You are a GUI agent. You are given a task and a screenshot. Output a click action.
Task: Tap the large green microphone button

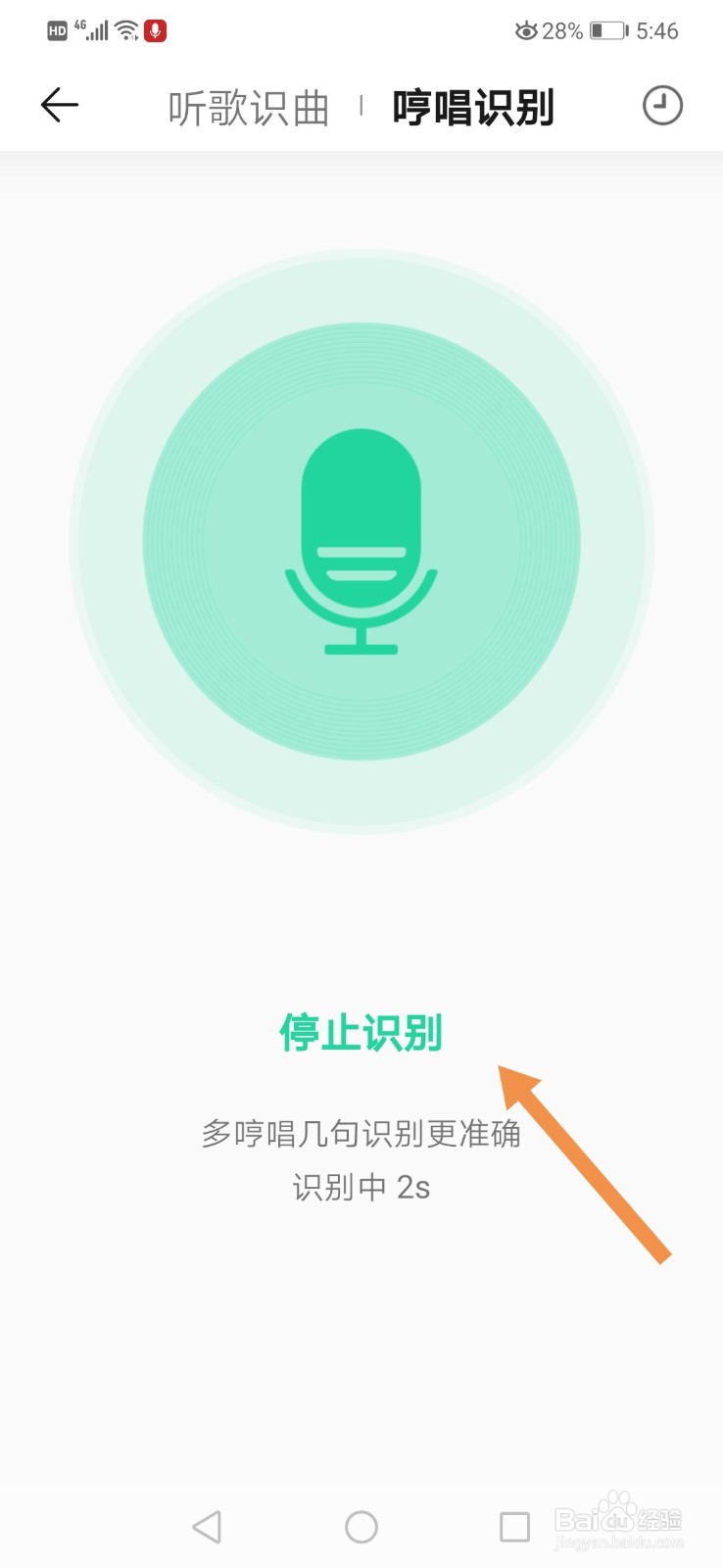pyautogui.click(x=361, y=541)
